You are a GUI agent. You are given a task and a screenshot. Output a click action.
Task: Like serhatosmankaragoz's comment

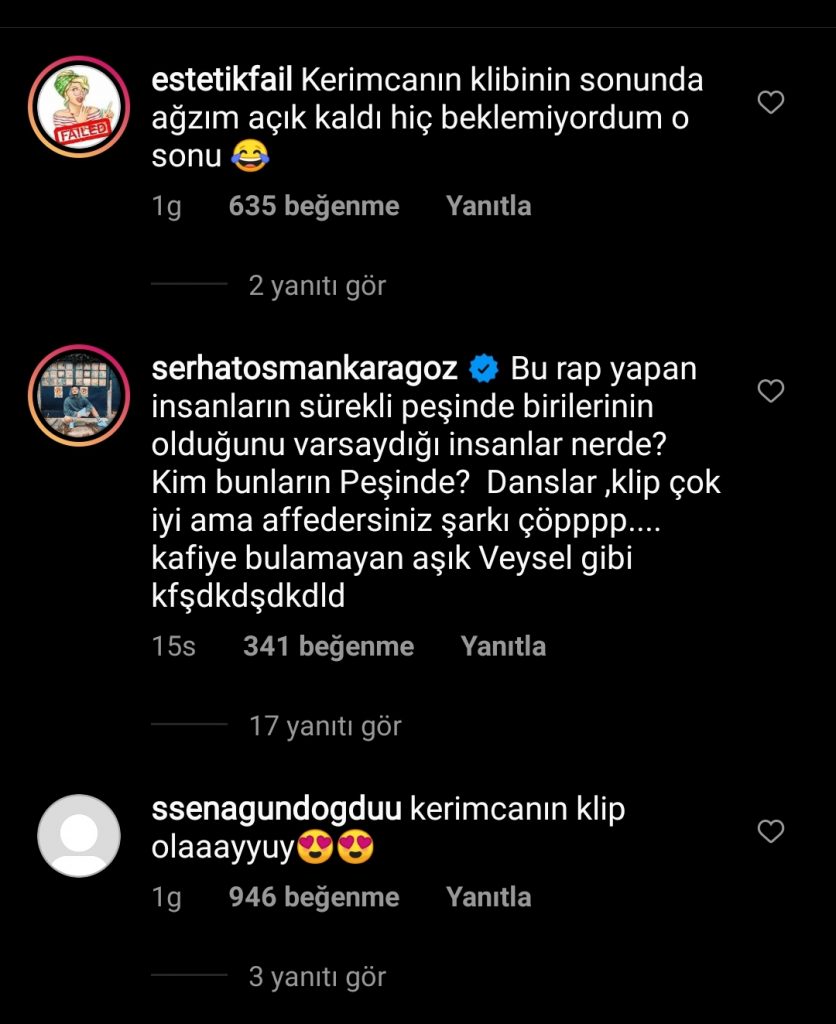click(771, 392)
